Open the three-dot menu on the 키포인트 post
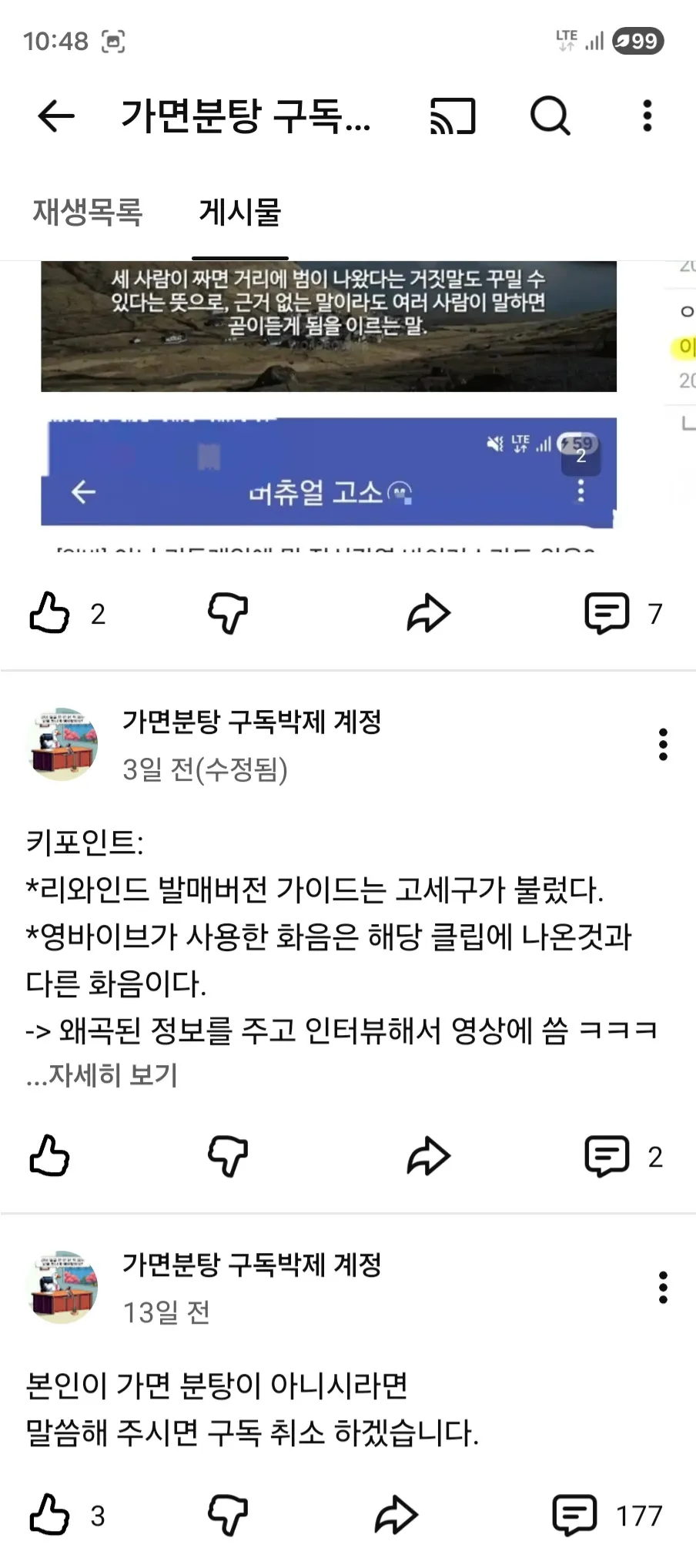Image resolution: width=696 pixels, height=1568 pixels. coord(663,745)
